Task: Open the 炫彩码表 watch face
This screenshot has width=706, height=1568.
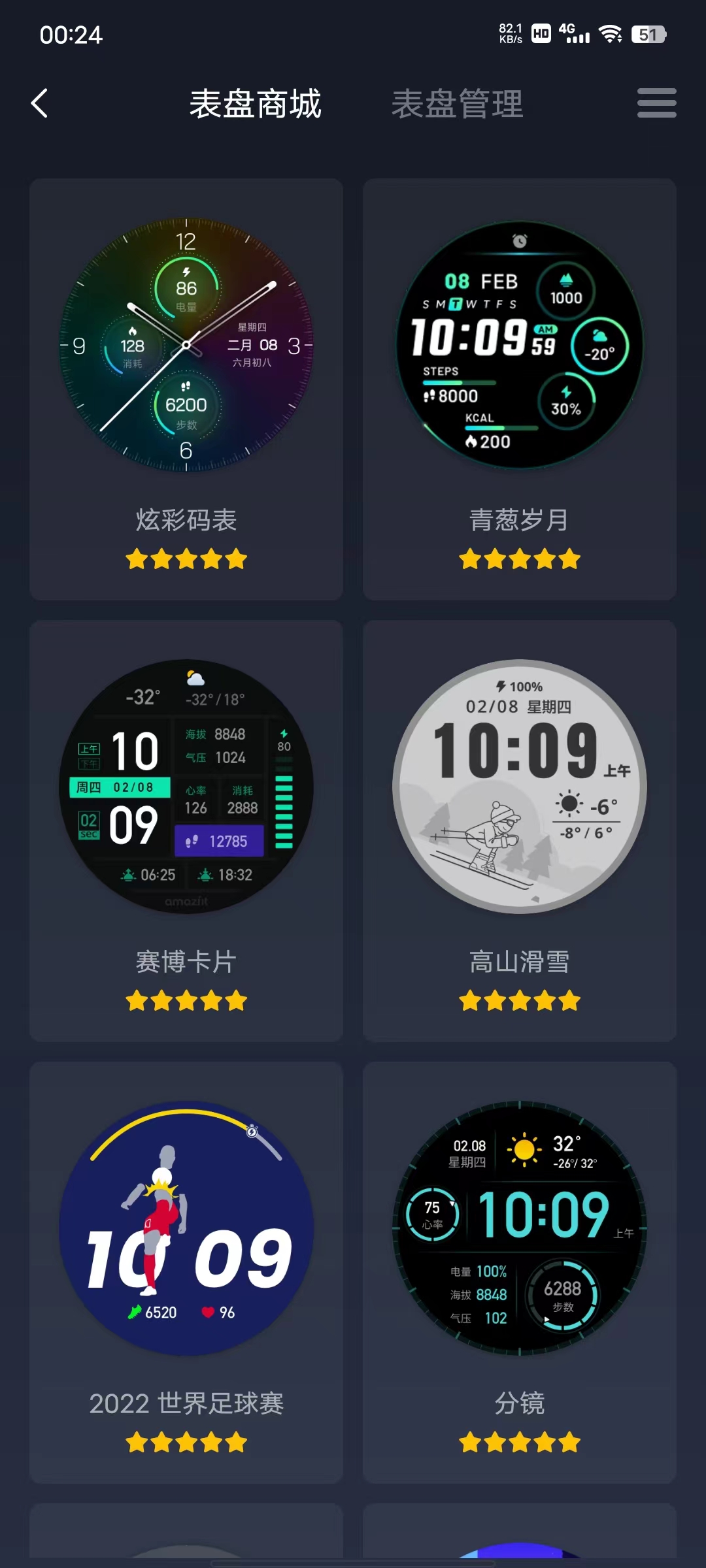Action: pyautogui.click(x=186, y=389)
